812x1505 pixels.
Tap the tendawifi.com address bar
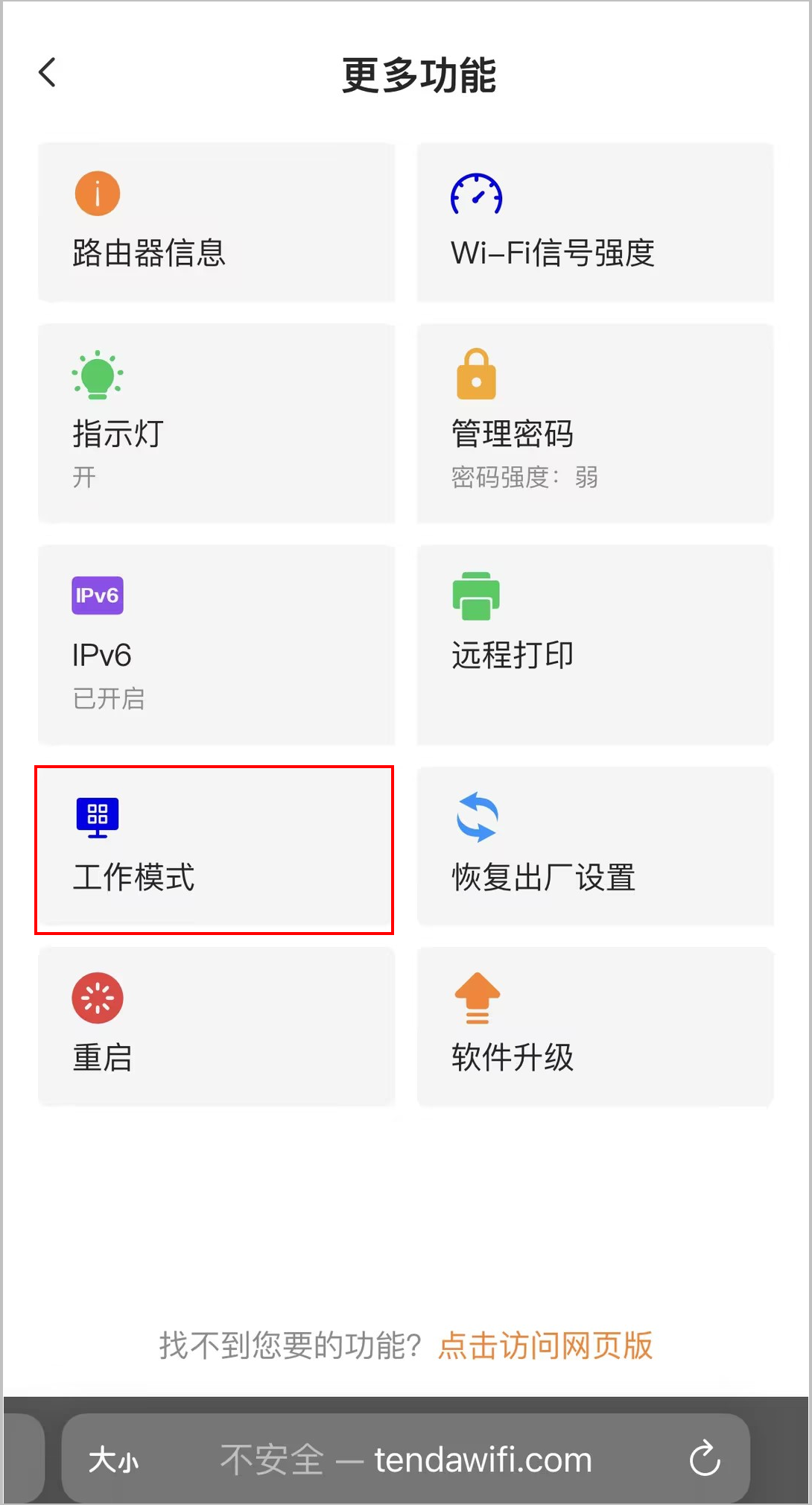(x=406, y=1459)
